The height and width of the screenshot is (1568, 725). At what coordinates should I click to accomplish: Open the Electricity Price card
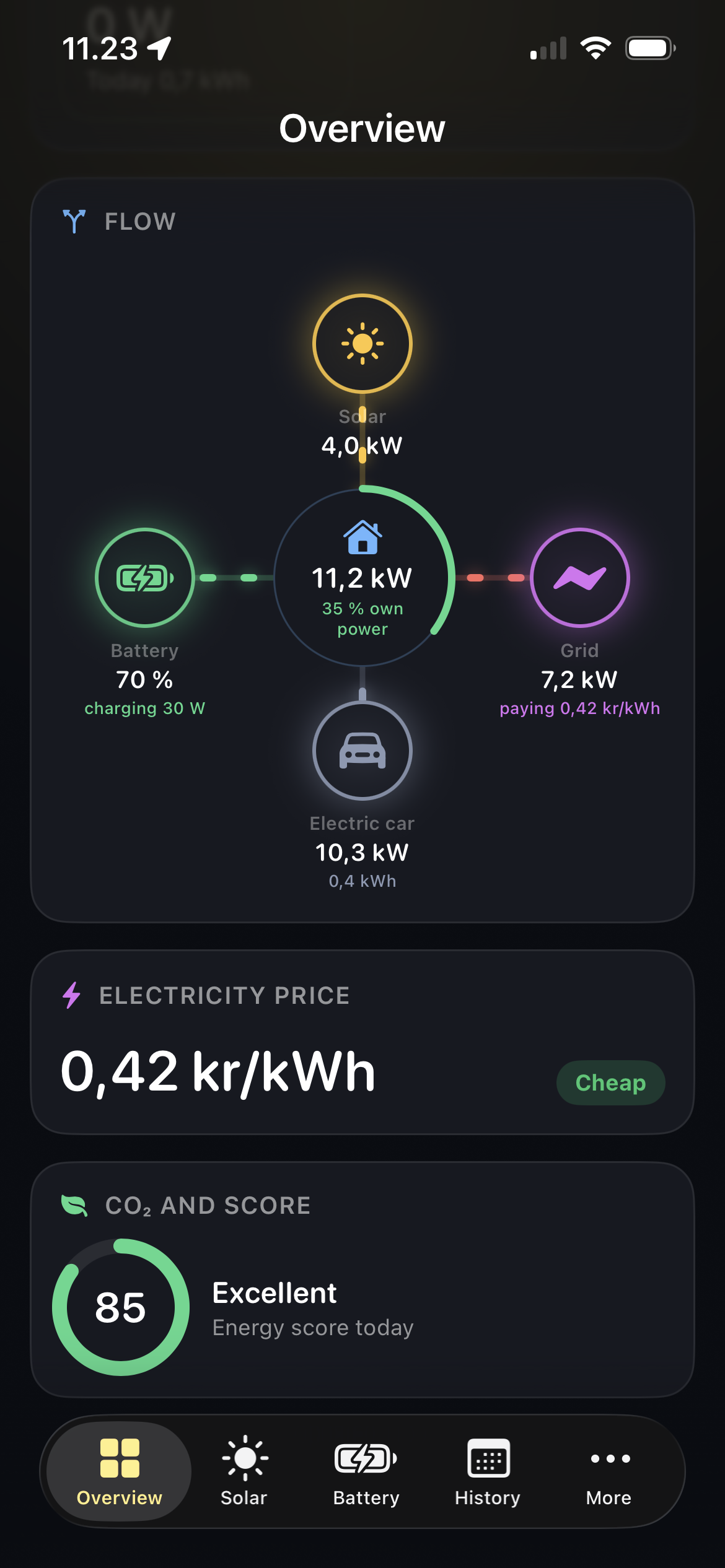point(362,1042)
